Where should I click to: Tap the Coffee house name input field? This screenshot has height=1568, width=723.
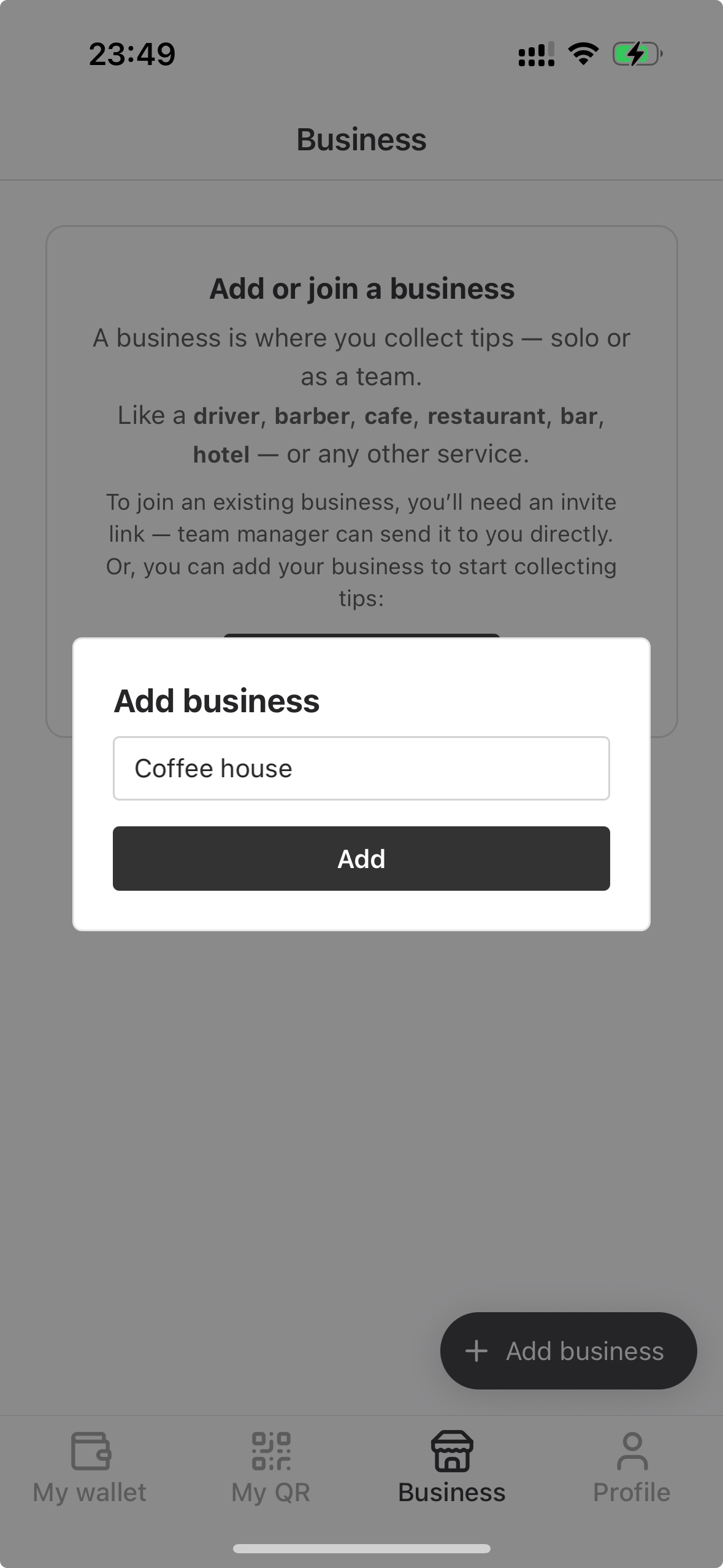click(361, 768)
